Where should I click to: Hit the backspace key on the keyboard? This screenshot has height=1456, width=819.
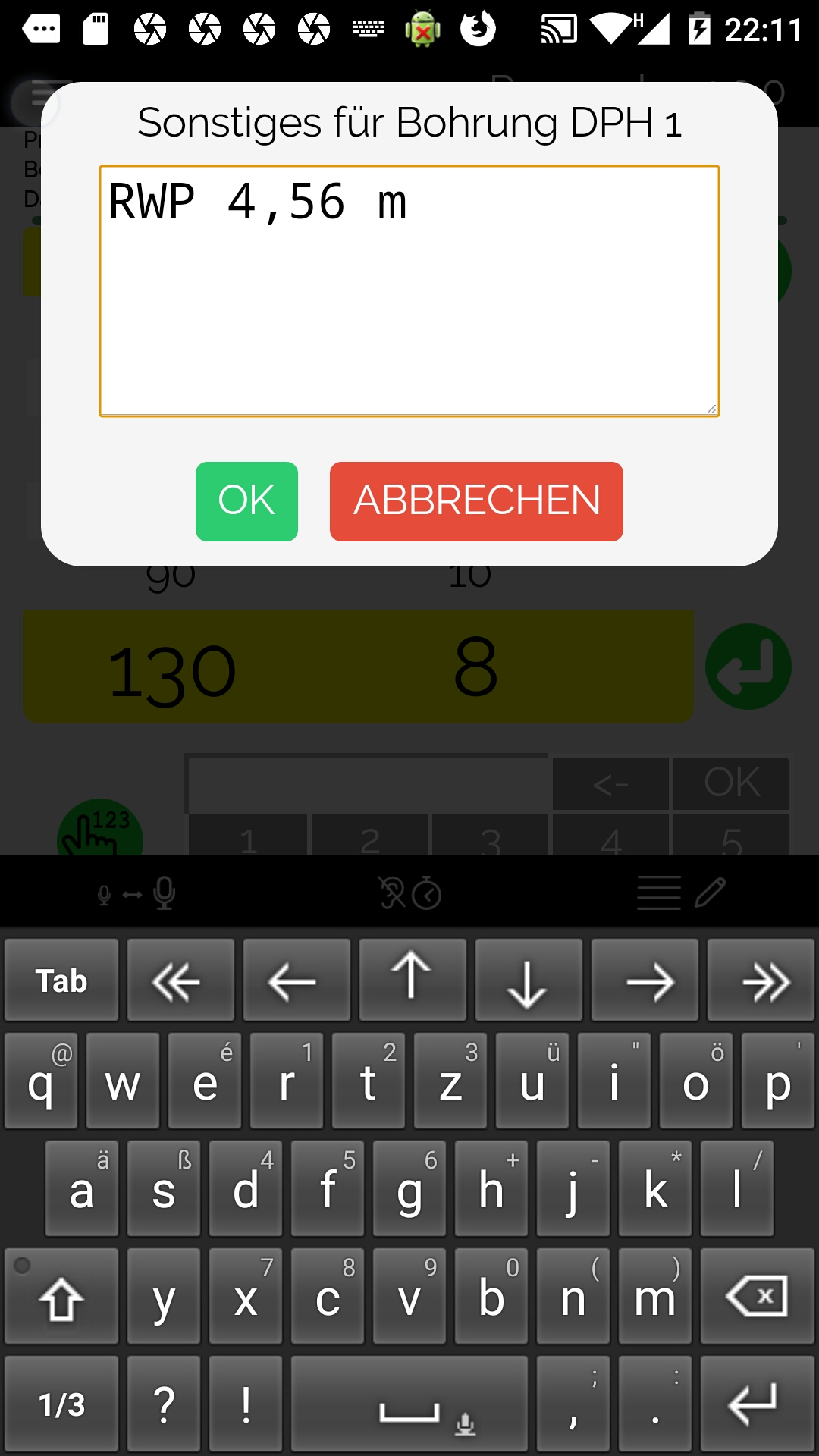757,1296
